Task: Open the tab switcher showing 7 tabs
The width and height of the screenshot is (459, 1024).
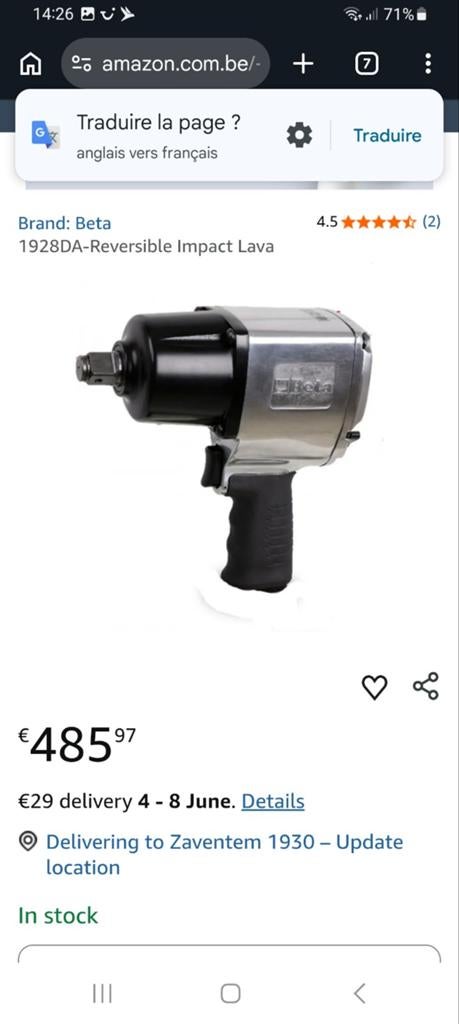Action: (x=367, y=63)
